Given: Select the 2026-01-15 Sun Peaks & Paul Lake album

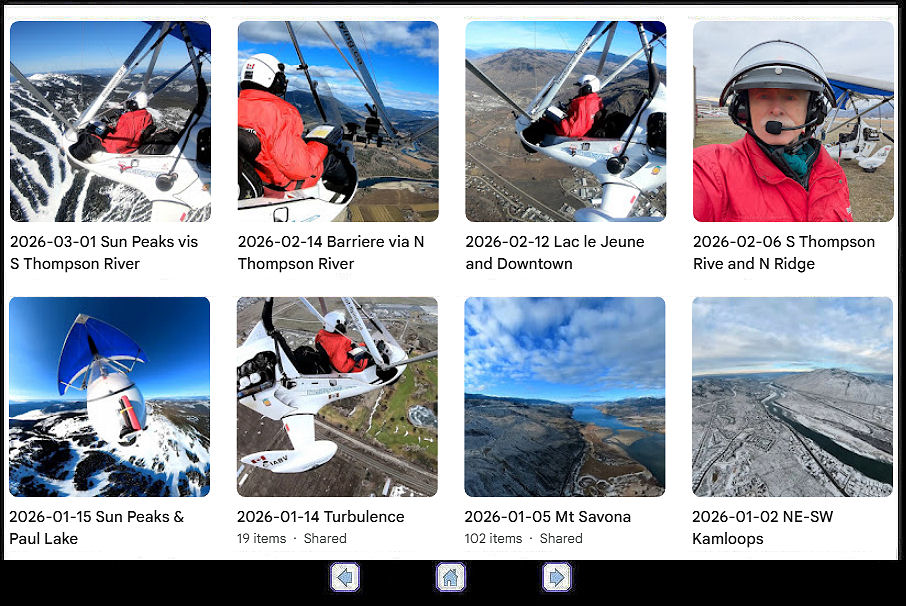Looking at the screenshot, I should click(110, 397).
